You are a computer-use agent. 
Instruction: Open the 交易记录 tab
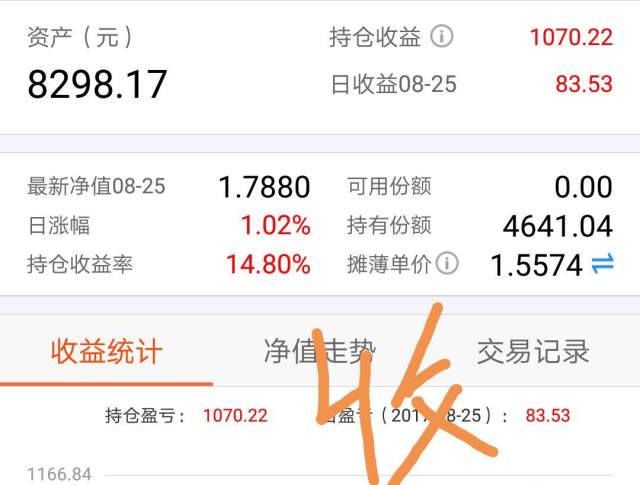532,351
